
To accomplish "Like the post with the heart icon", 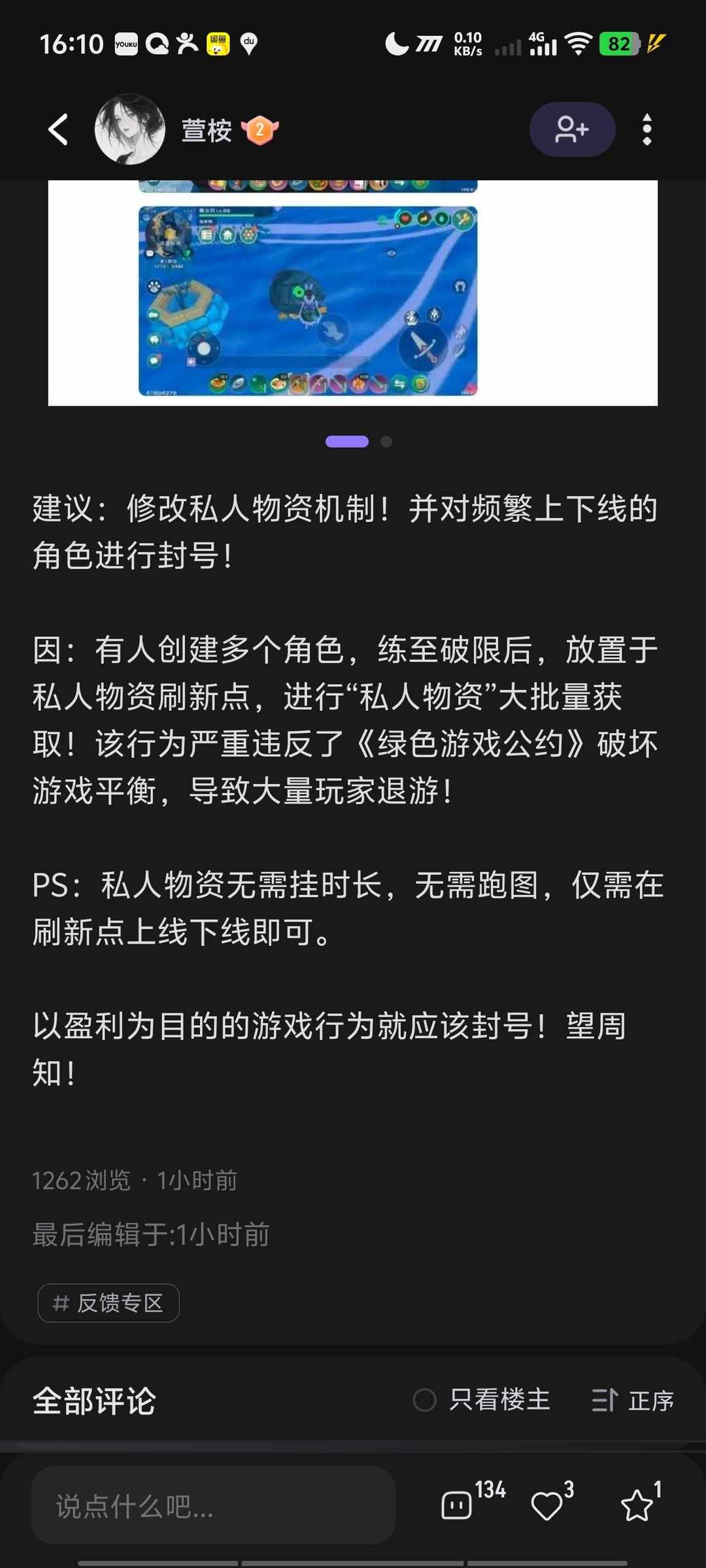I will [x=552, y=1501].
